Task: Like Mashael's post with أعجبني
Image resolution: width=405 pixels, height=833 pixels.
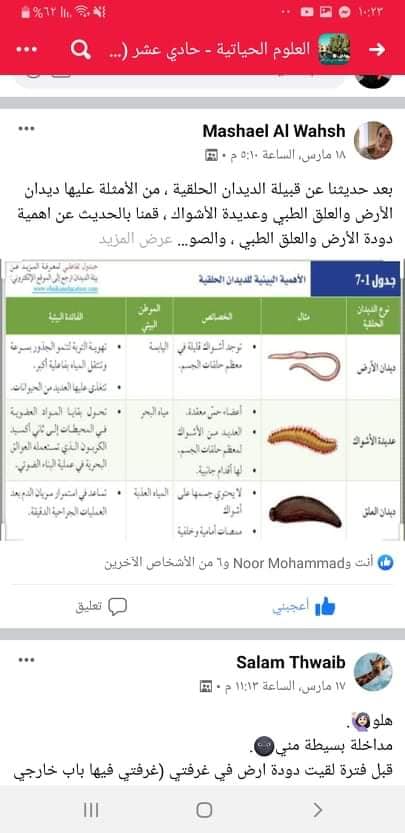Action: point(303,607)
